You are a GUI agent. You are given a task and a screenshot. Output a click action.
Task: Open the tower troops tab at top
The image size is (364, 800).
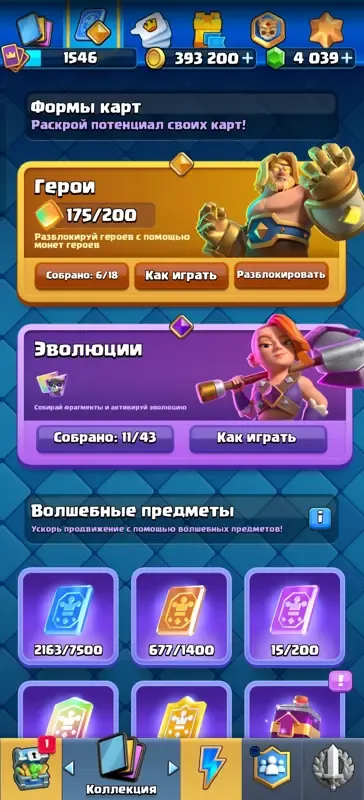209,30
